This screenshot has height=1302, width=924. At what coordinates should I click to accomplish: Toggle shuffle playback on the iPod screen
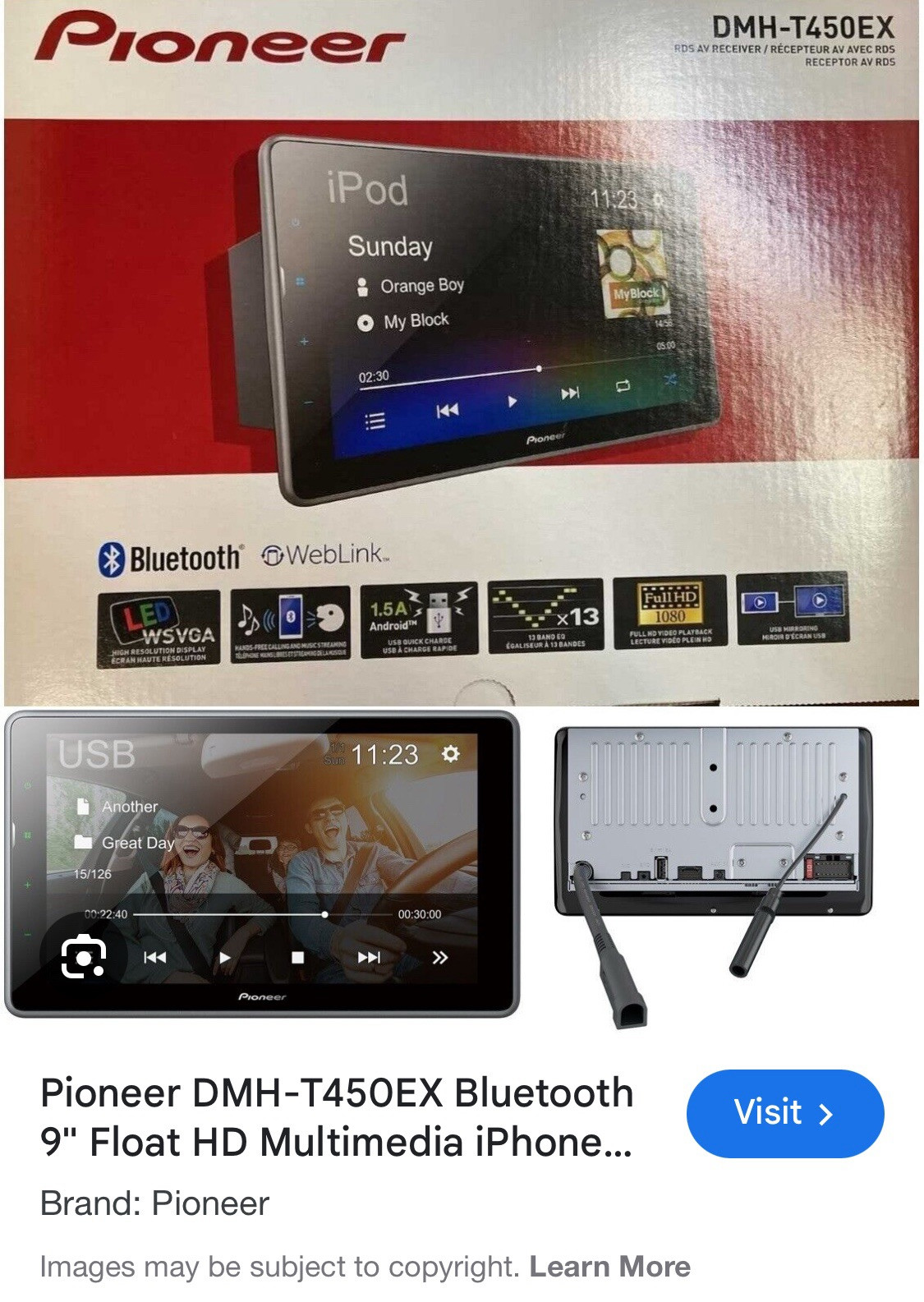pyautogui.click(x=669, y=379)
